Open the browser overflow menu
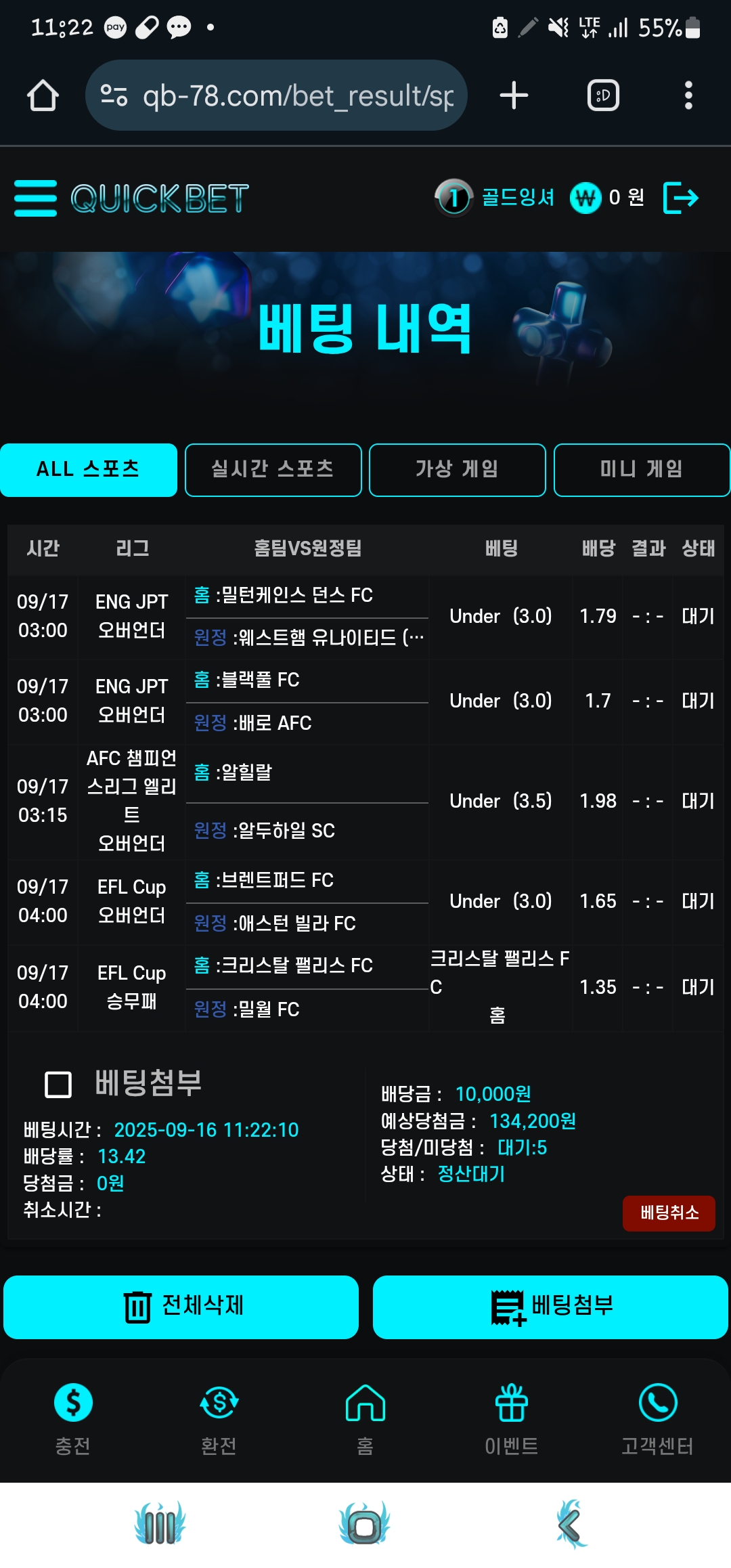Screen dimensions: 731x1568 coord(688,95)
